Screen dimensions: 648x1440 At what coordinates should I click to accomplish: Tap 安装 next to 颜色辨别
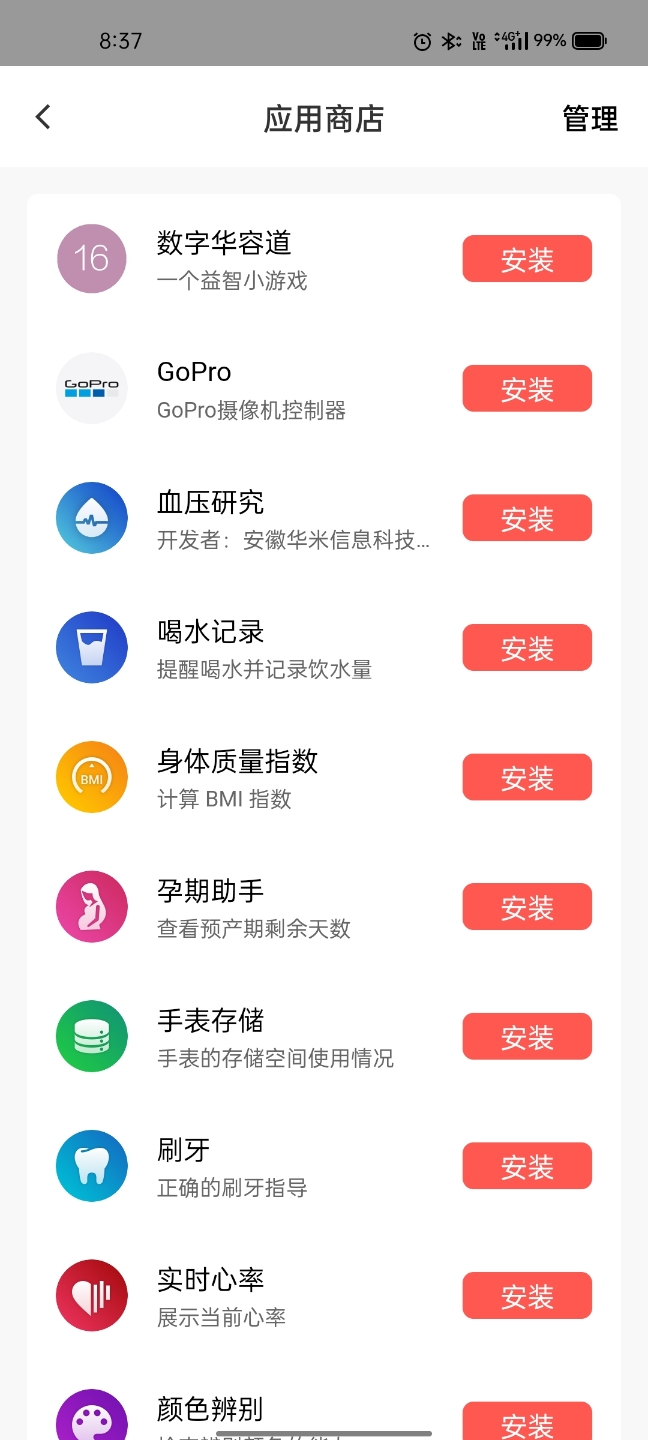[527, 1421]
